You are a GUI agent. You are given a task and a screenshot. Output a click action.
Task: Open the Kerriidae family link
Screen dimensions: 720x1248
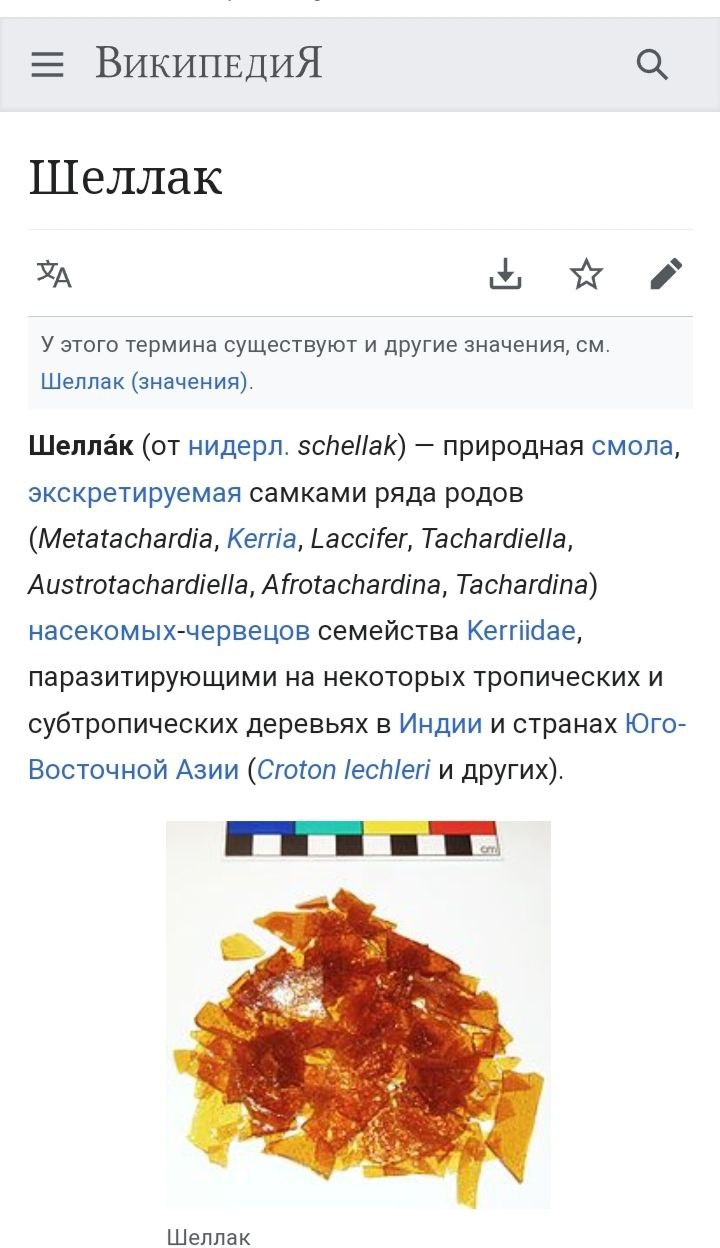click(x=521, y=631)
